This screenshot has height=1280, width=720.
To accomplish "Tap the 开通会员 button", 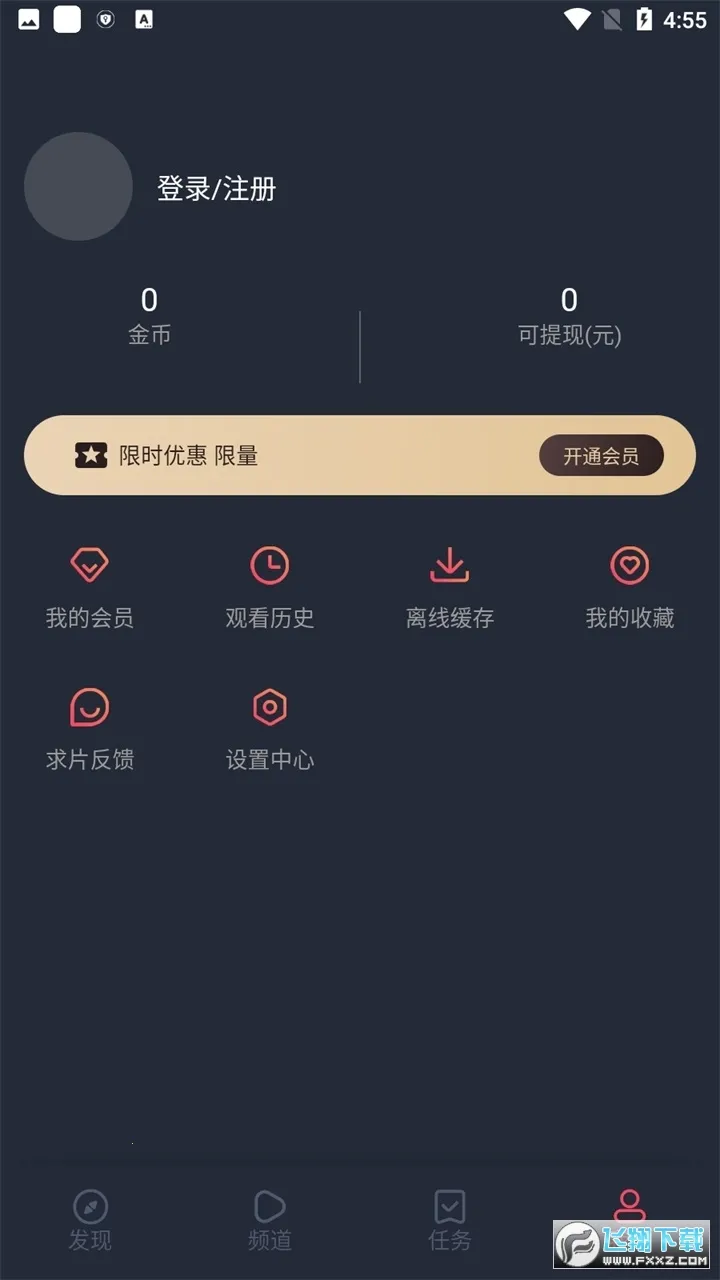I will pyautogui.click(x=601, y=456).
